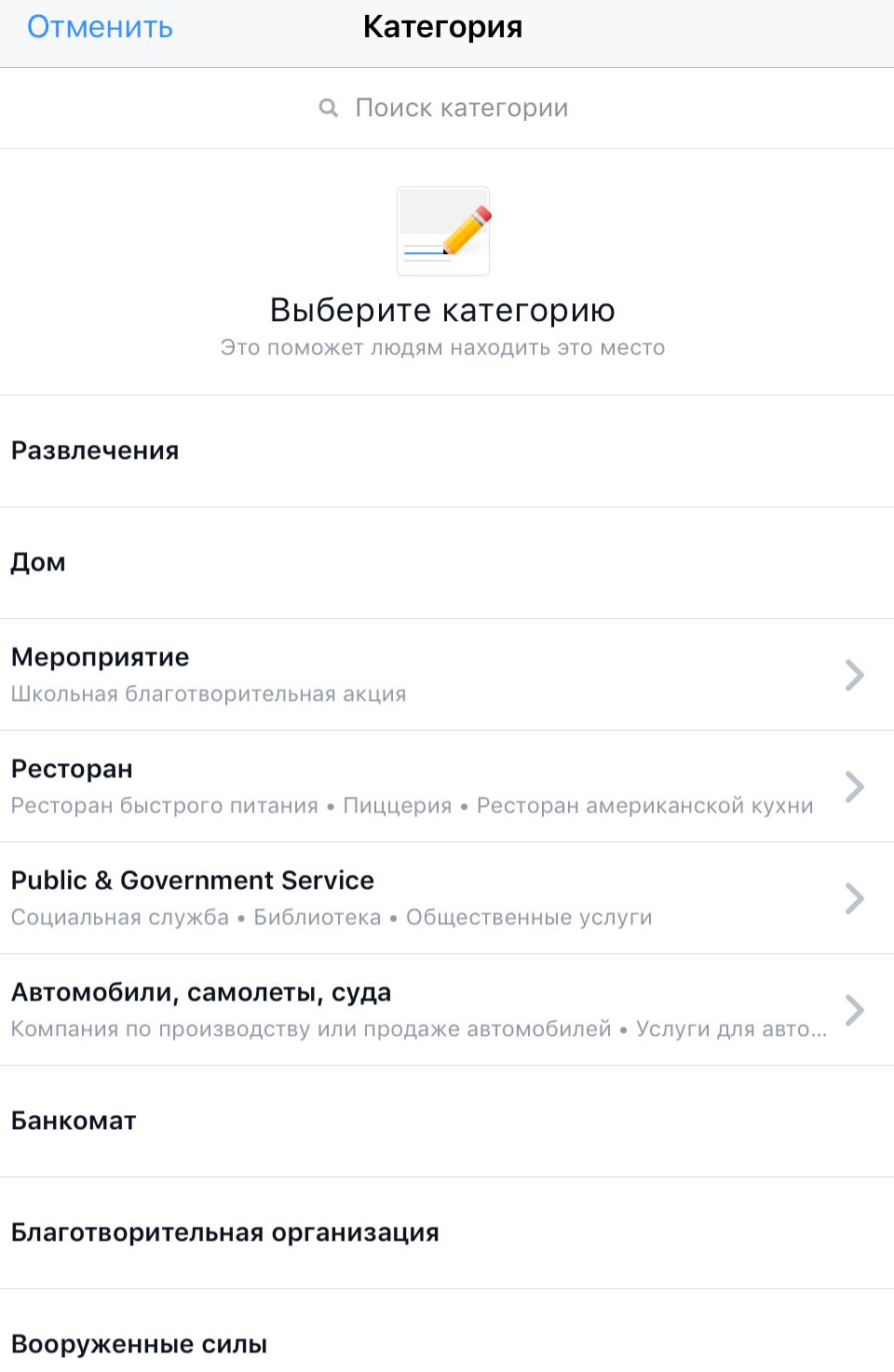Open Public & Government Service category

447,898
